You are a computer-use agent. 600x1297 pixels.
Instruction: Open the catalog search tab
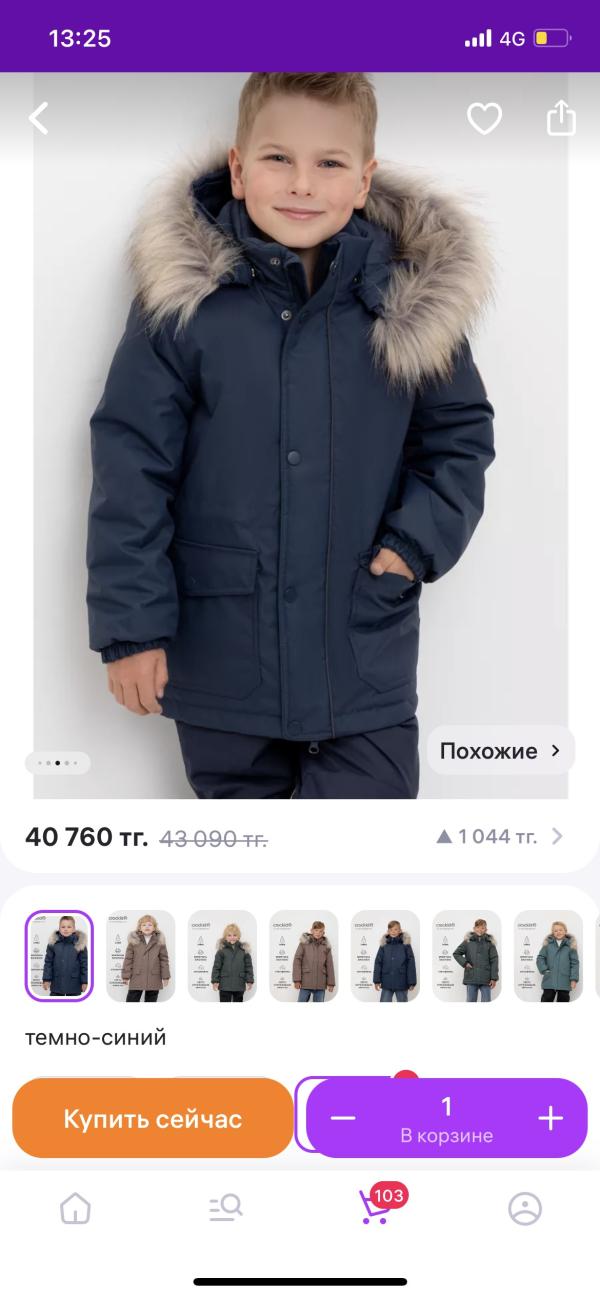[225, 1209]
